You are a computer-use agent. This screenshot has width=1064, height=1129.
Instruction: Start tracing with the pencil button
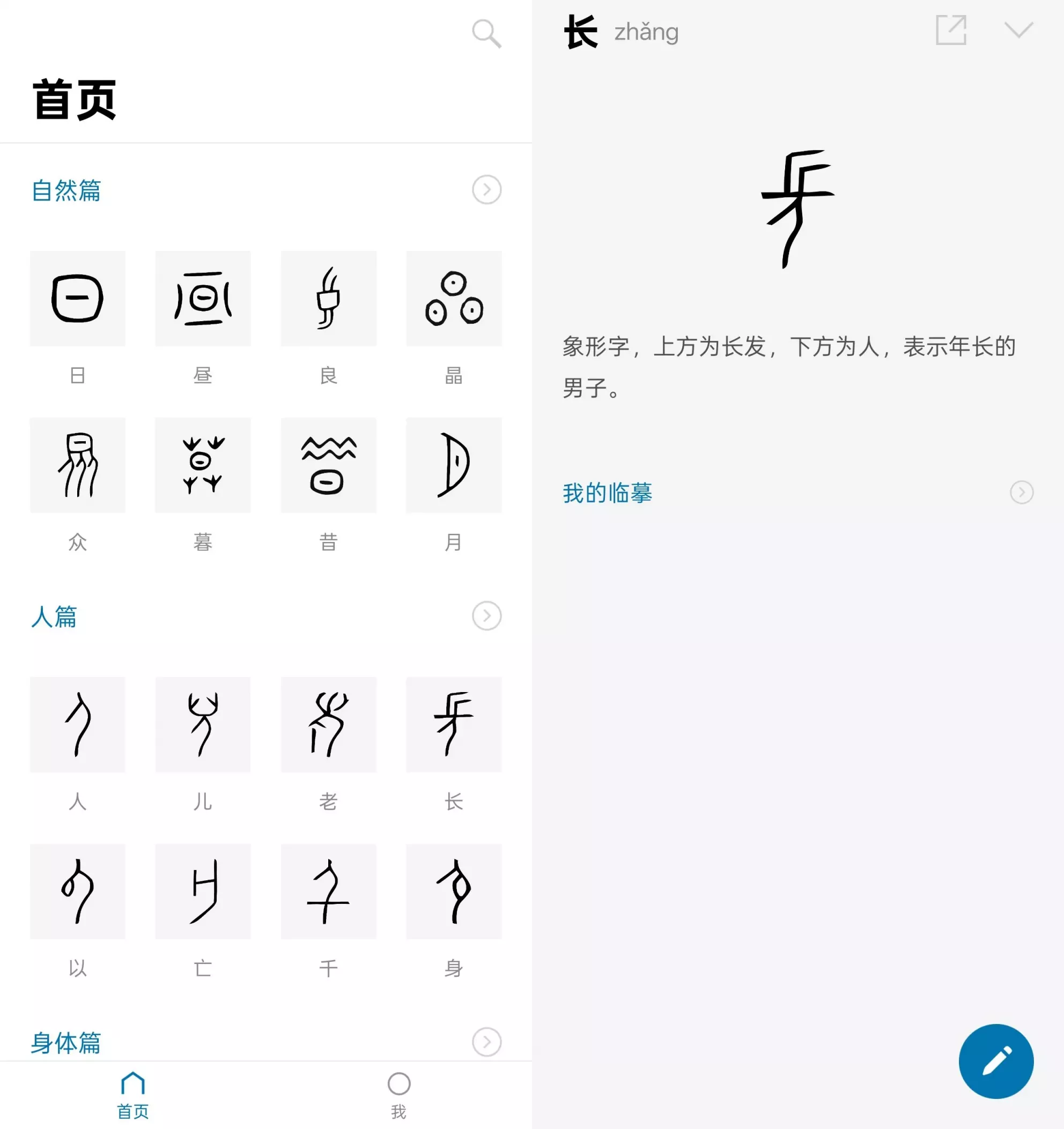pos(996,1061)
